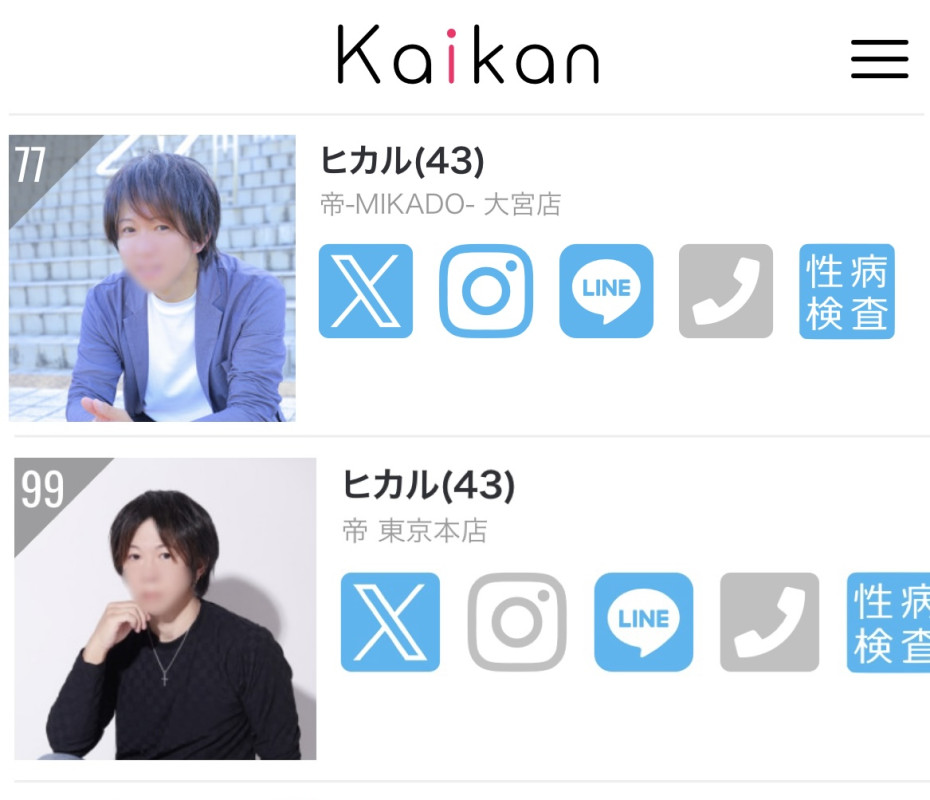Tap the phone icon for 大宮店 ヒカル
The image size is (930, 800).
point(726,291)
